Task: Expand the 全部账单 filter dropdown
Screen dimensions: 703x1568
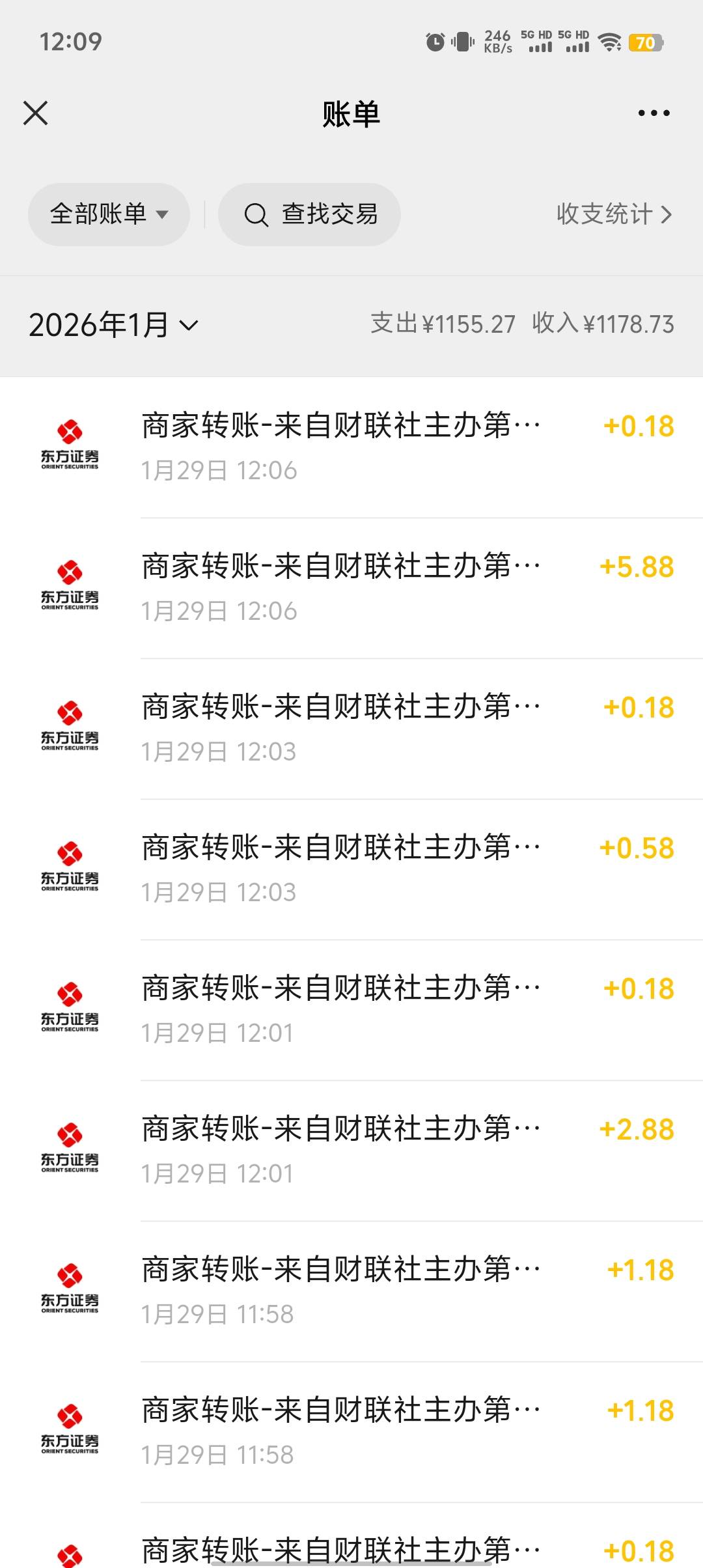Action: click(x=109, y=214)
